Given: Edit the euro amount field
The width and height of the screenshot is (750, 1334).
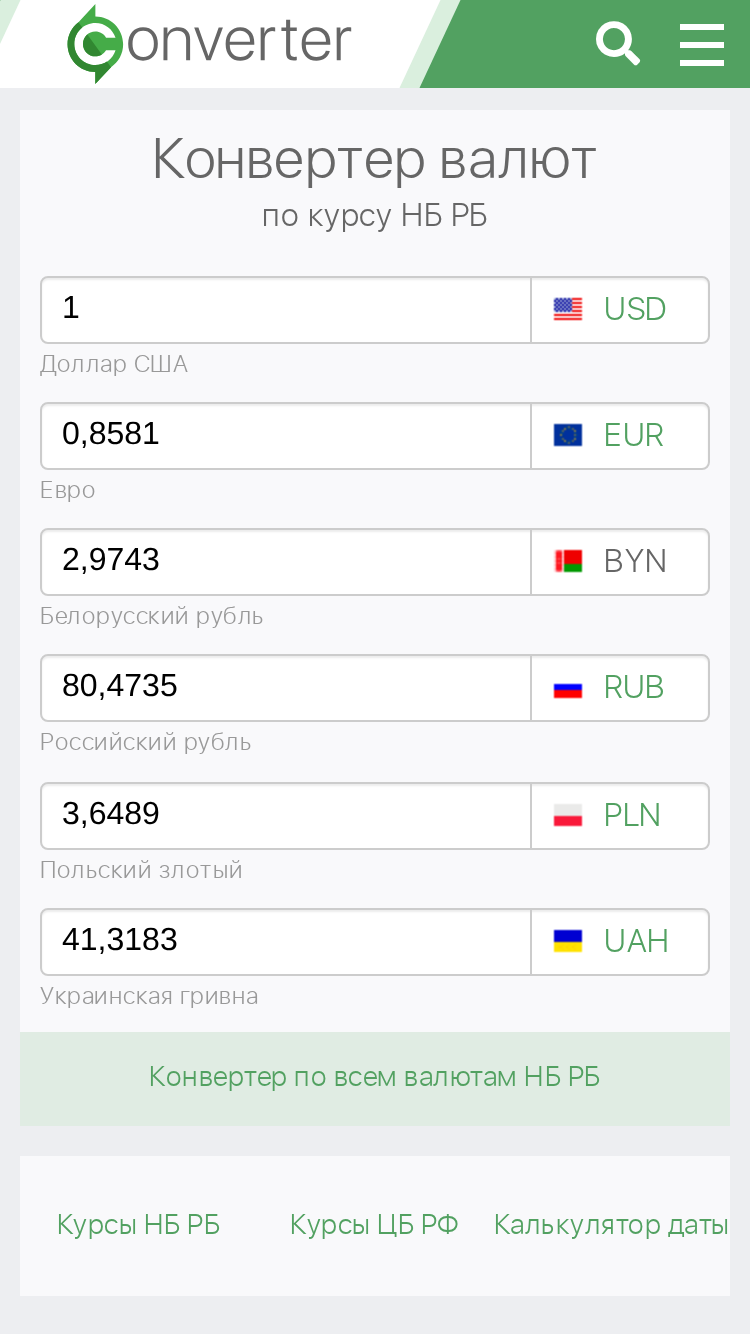Looking at the screenshot, I should click(286, 436).
